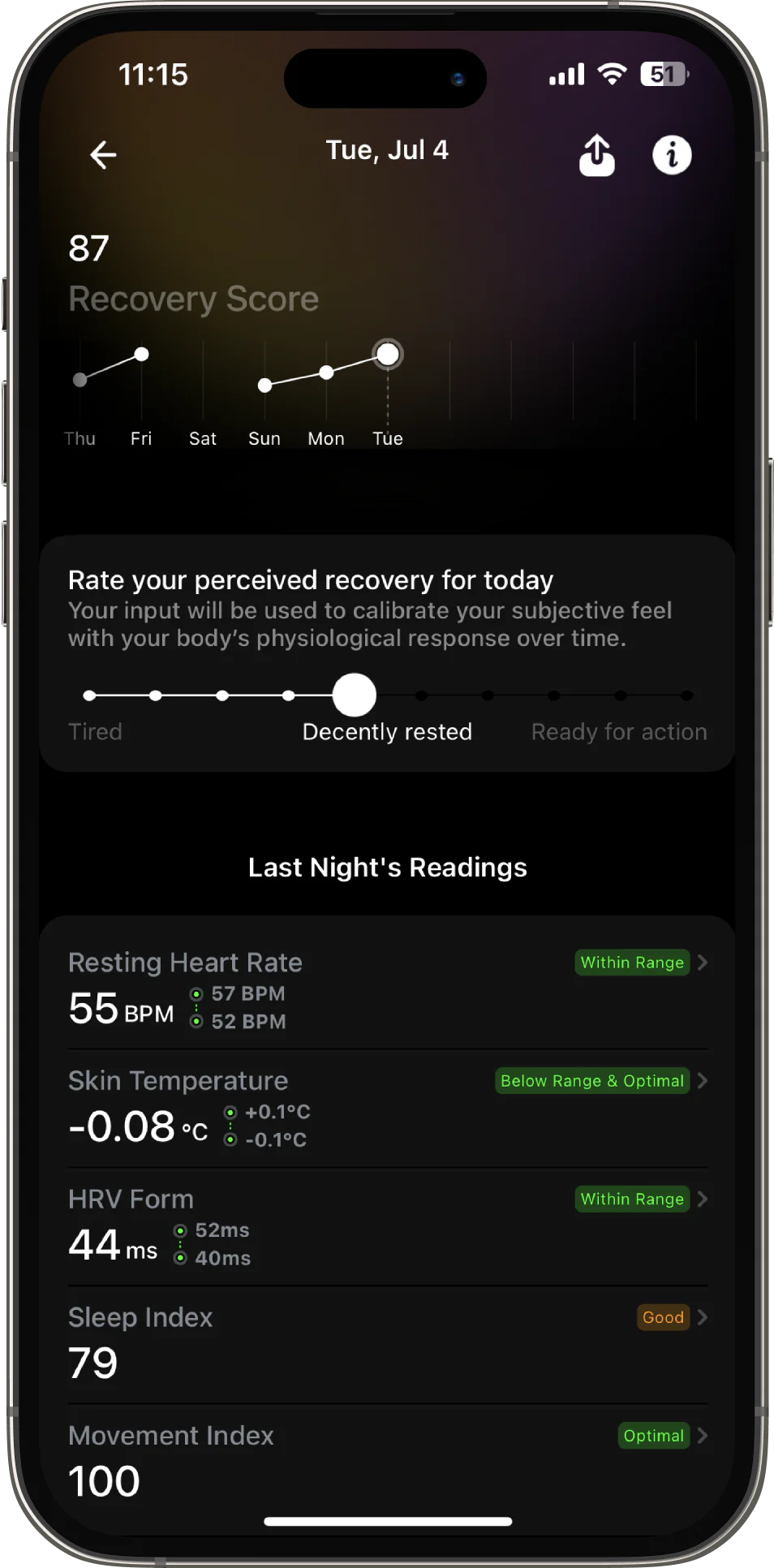Tap the Within Range badge for Resting Heart Rate

pyautogui.click(x=632, y=963)
